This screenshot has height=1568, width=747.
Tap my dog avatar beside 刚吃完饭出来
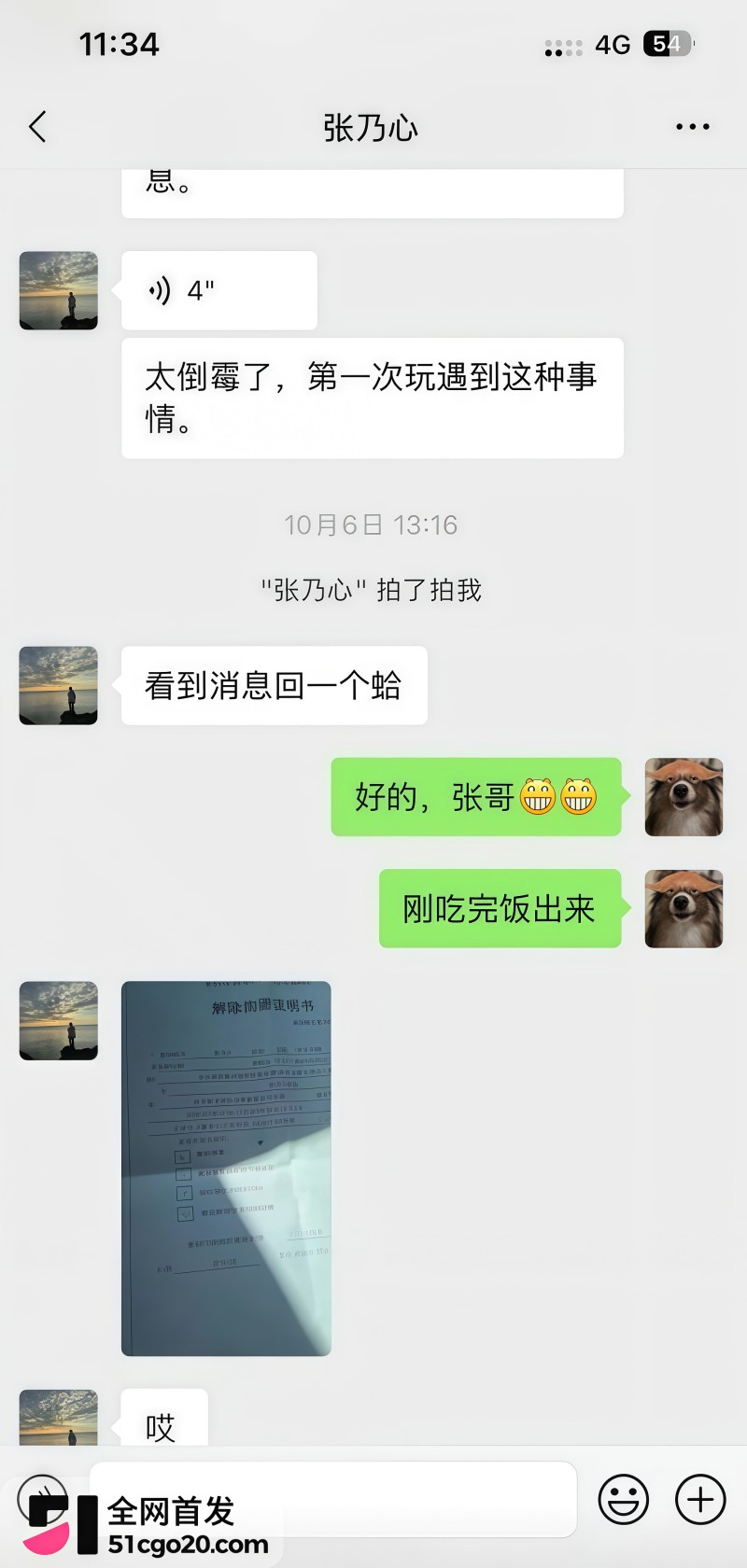tap(684, 908)
